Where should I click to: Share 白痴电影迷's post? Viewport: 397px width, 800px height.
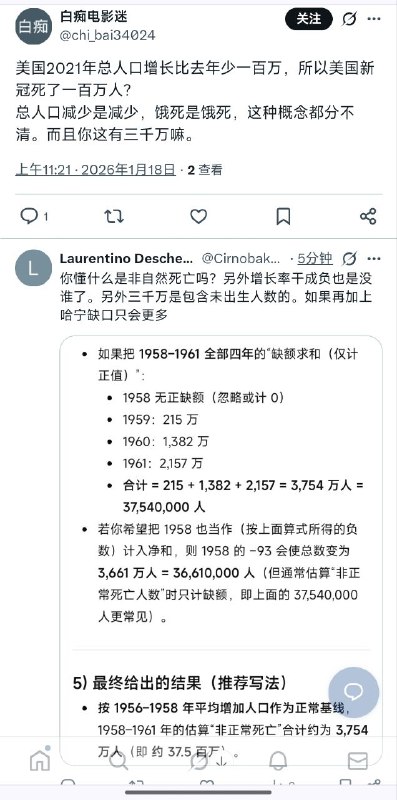[368, 216]
